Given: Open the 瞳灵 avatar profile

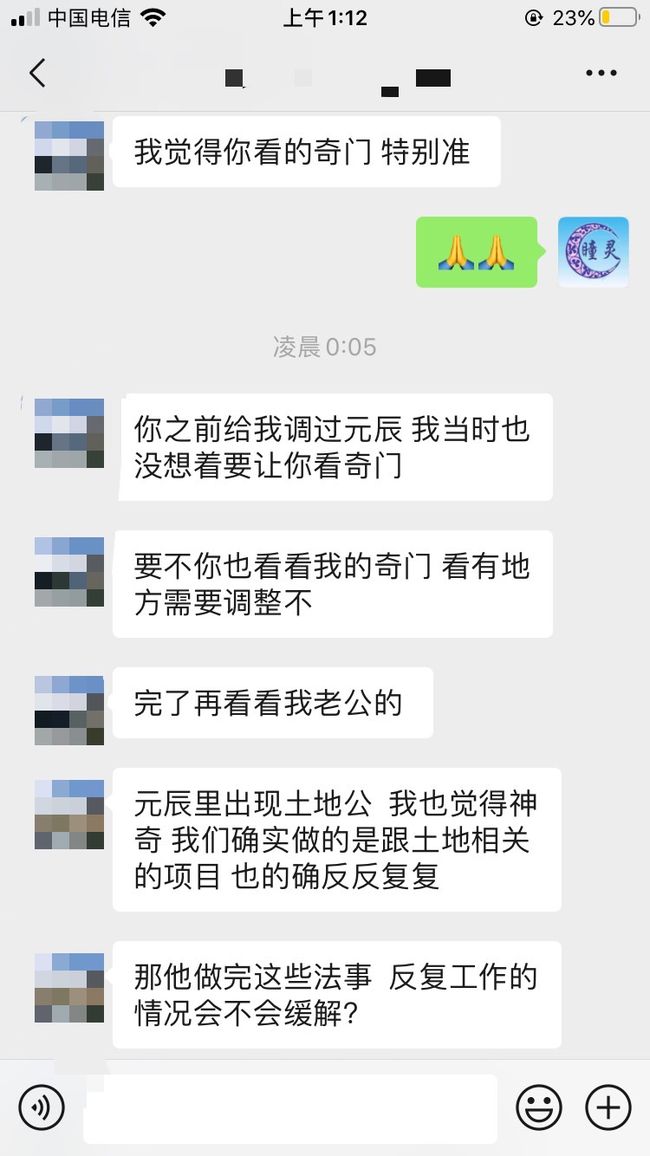Looking at the screenshot, I should pos(593,251).
